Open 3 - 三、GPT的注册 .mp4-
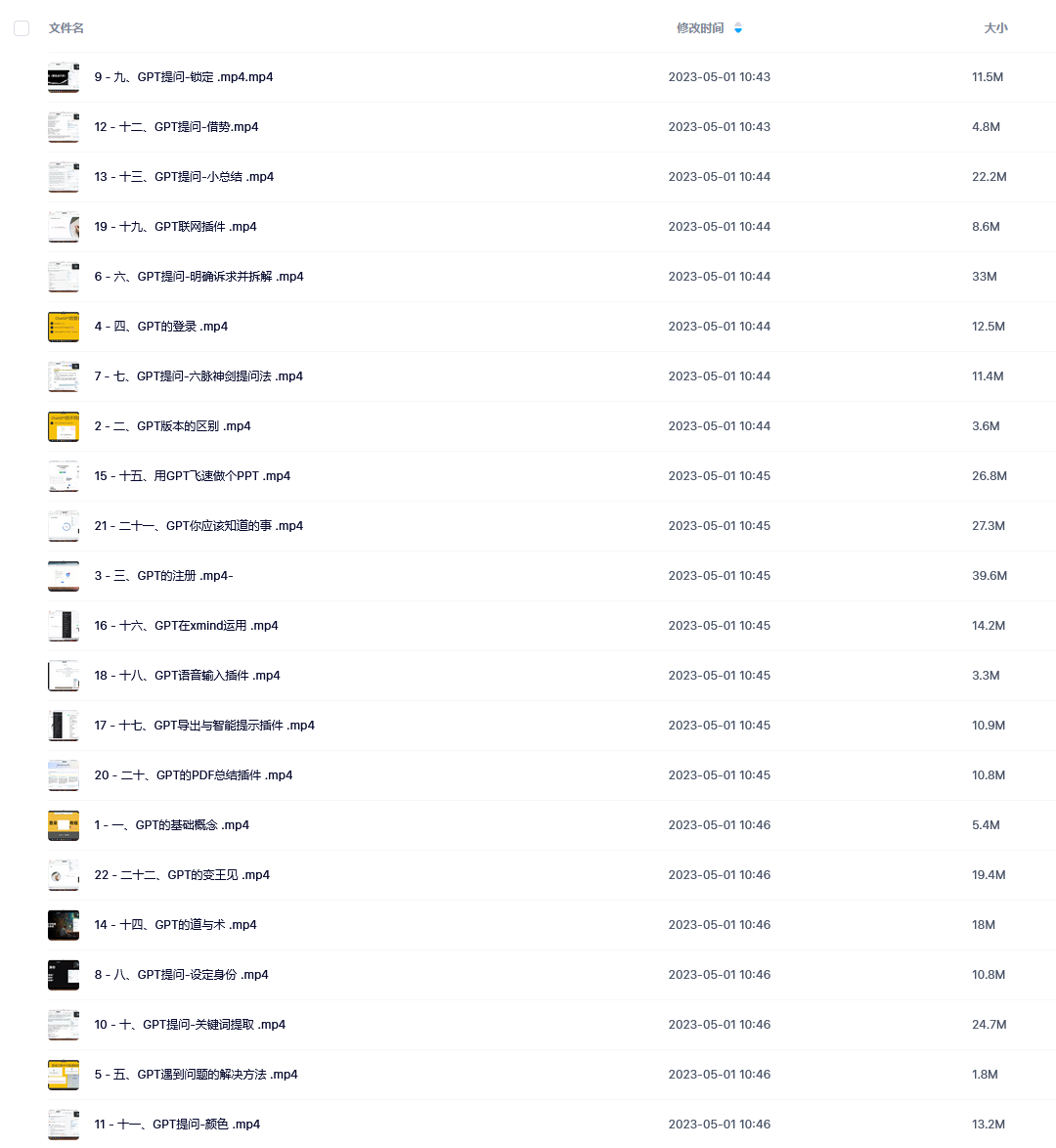 163,576
